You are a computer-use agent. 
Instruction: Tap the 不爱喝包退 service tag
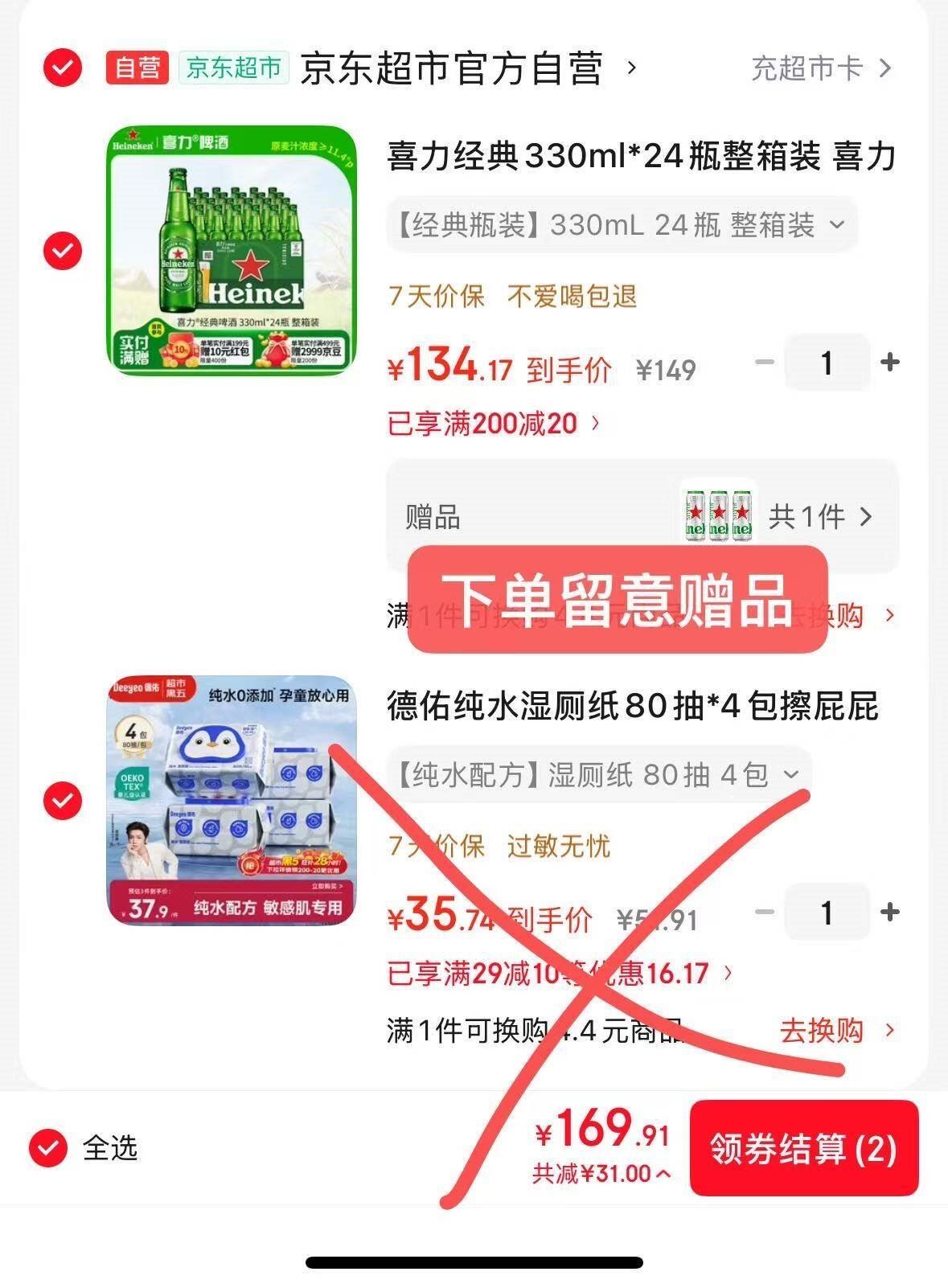coord(572,297)
